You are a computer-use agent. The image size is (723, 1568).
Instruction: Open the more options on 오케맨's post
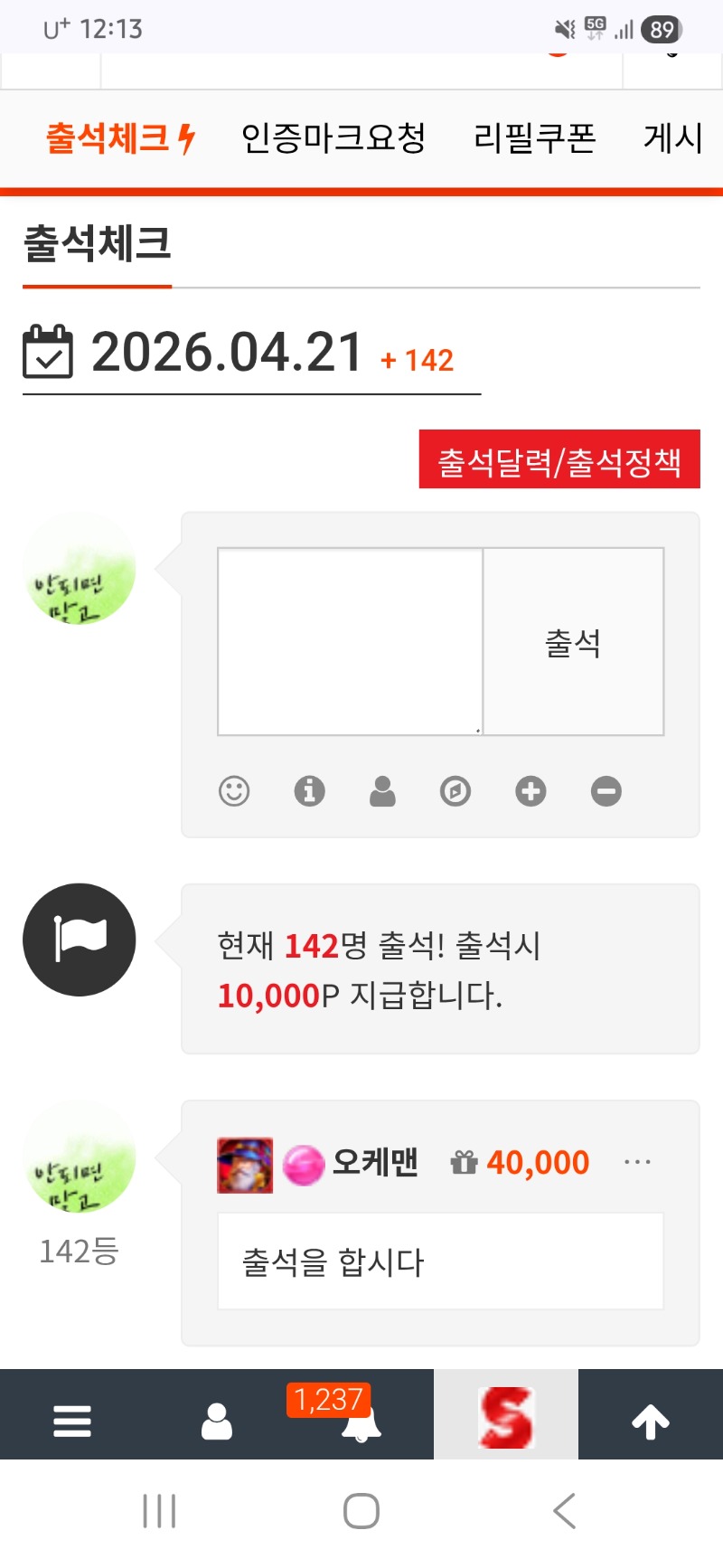tap(637, 1162)
